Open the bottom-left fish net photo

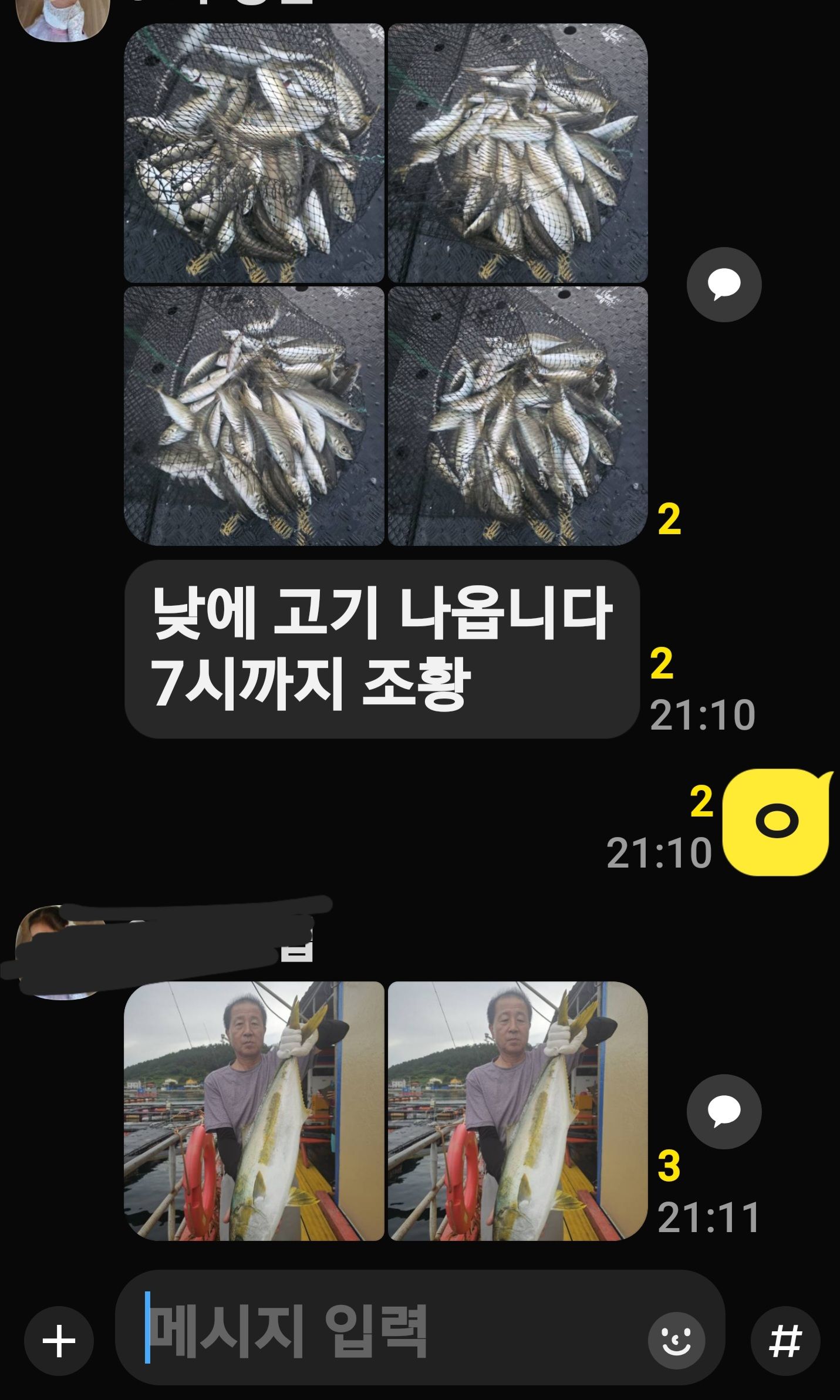click(x=254, y=416)
